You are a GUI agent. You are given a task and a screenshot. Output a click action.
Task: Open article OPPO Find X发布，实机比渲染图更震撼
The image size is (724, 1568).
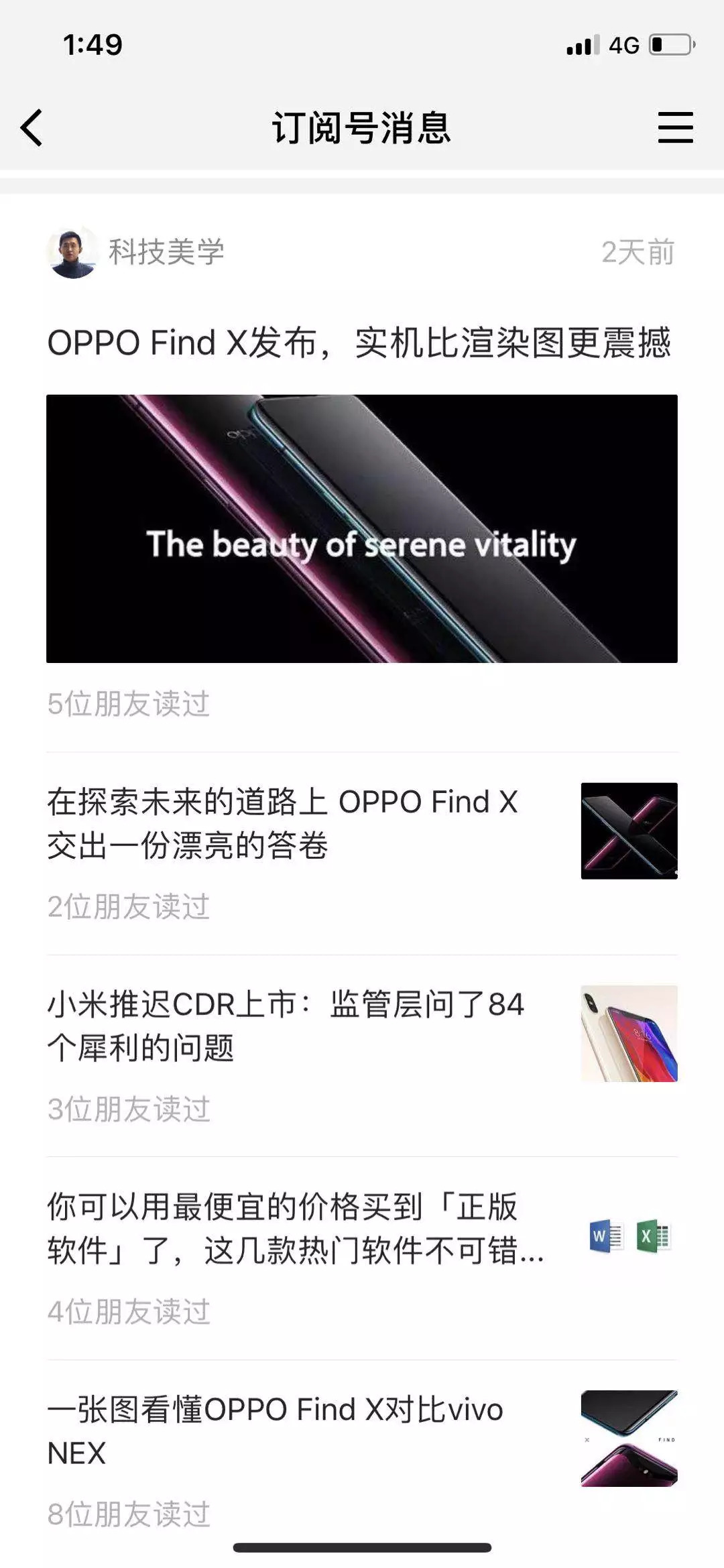click(359, 343)
